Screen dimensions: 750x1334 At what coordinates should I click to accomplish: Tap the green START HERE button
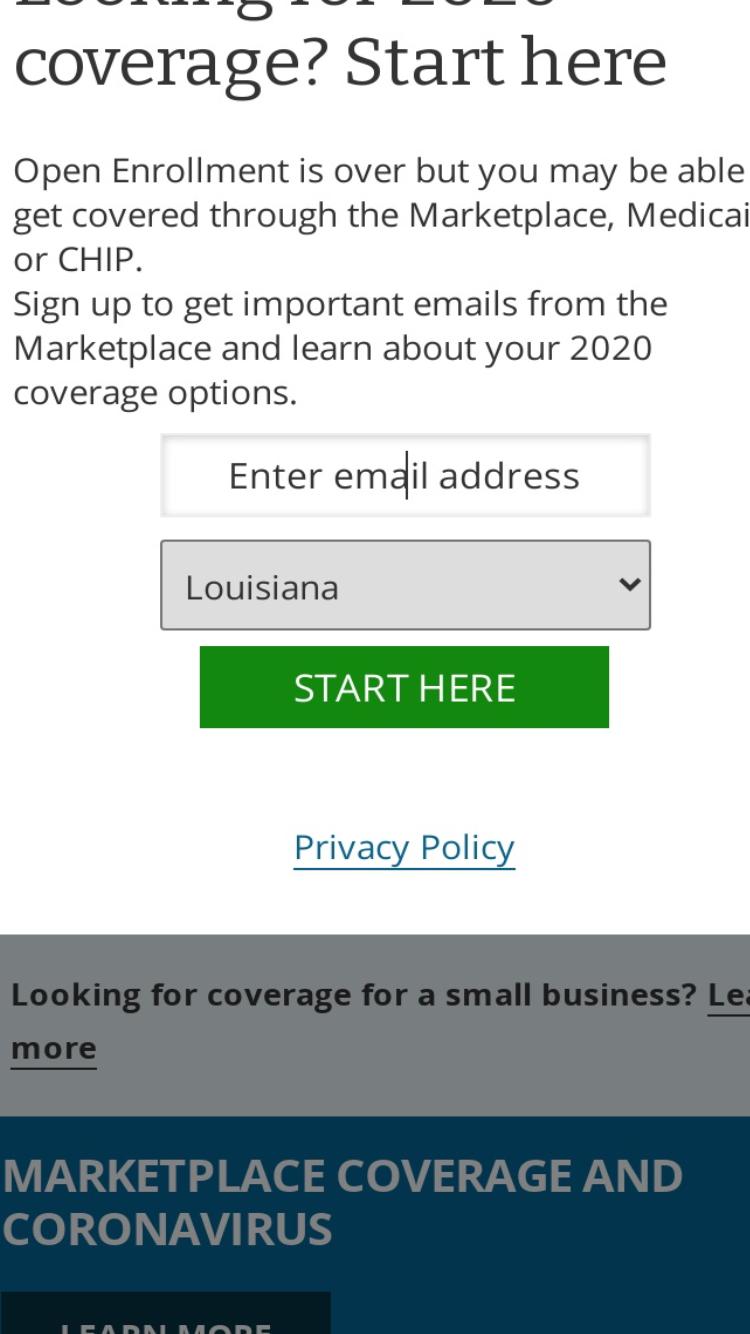(404, 687)
